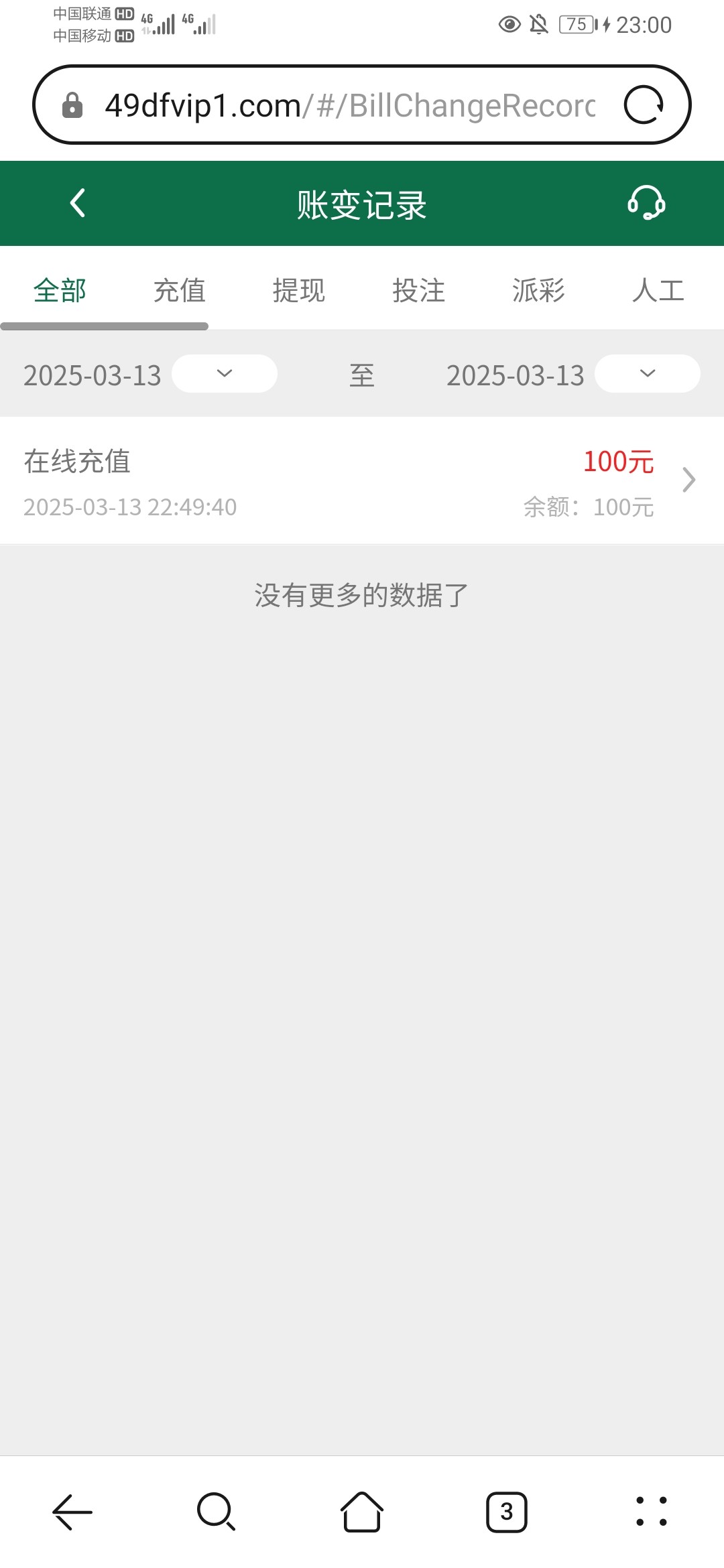Go to the browser home page
Viewport: 724px width, 1568px height.
[362, 1512]
